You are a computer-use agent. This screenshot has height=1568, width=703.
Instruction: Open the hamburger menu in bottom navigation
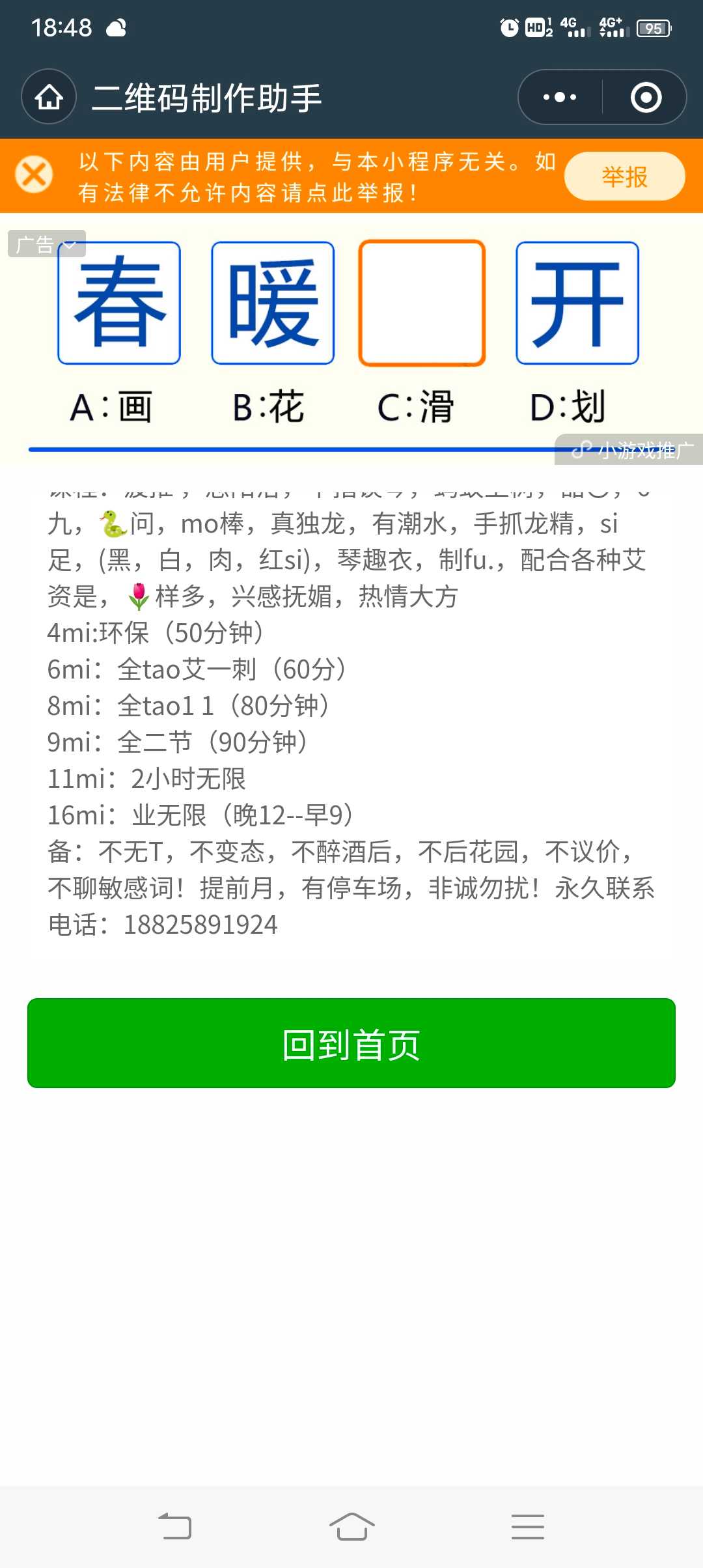[528, 1525]
